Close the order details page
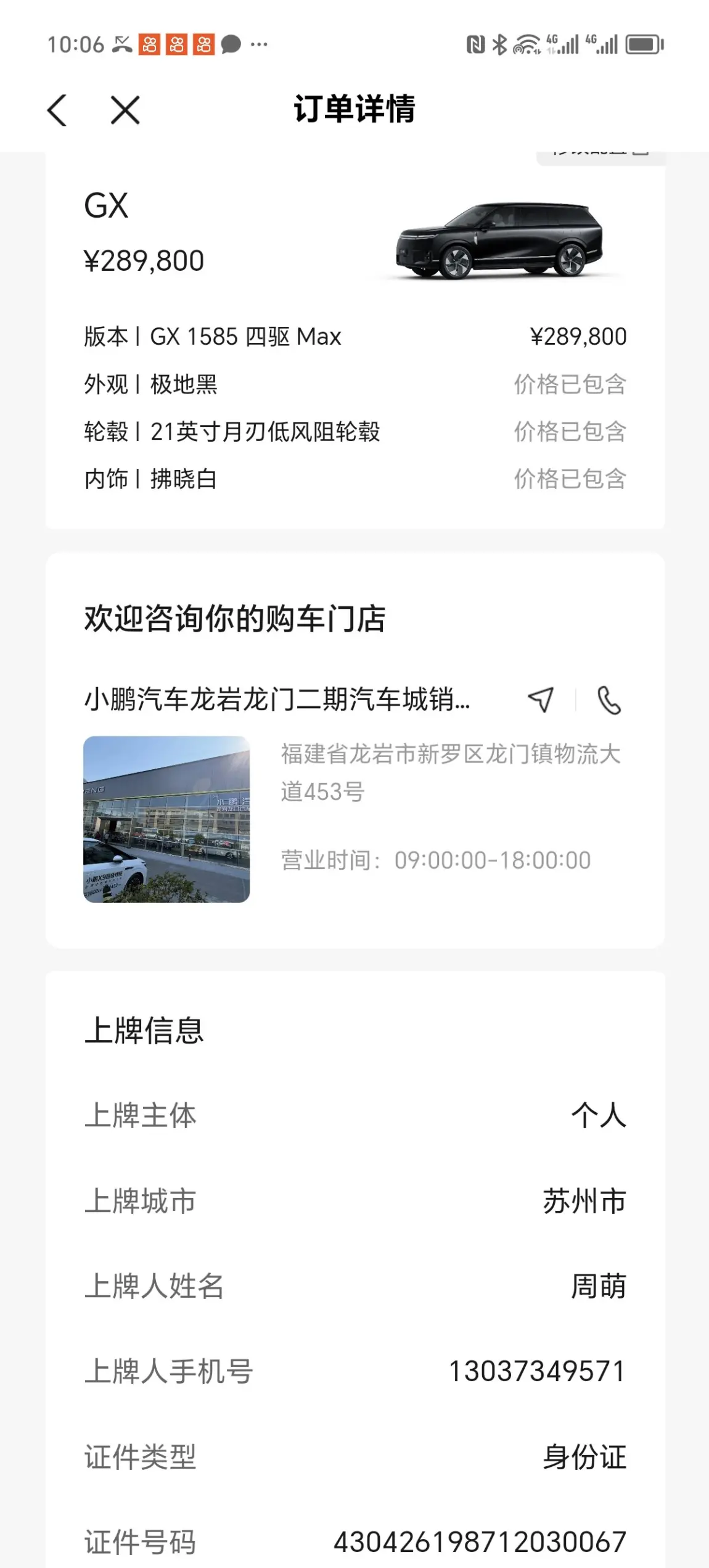 125,110
